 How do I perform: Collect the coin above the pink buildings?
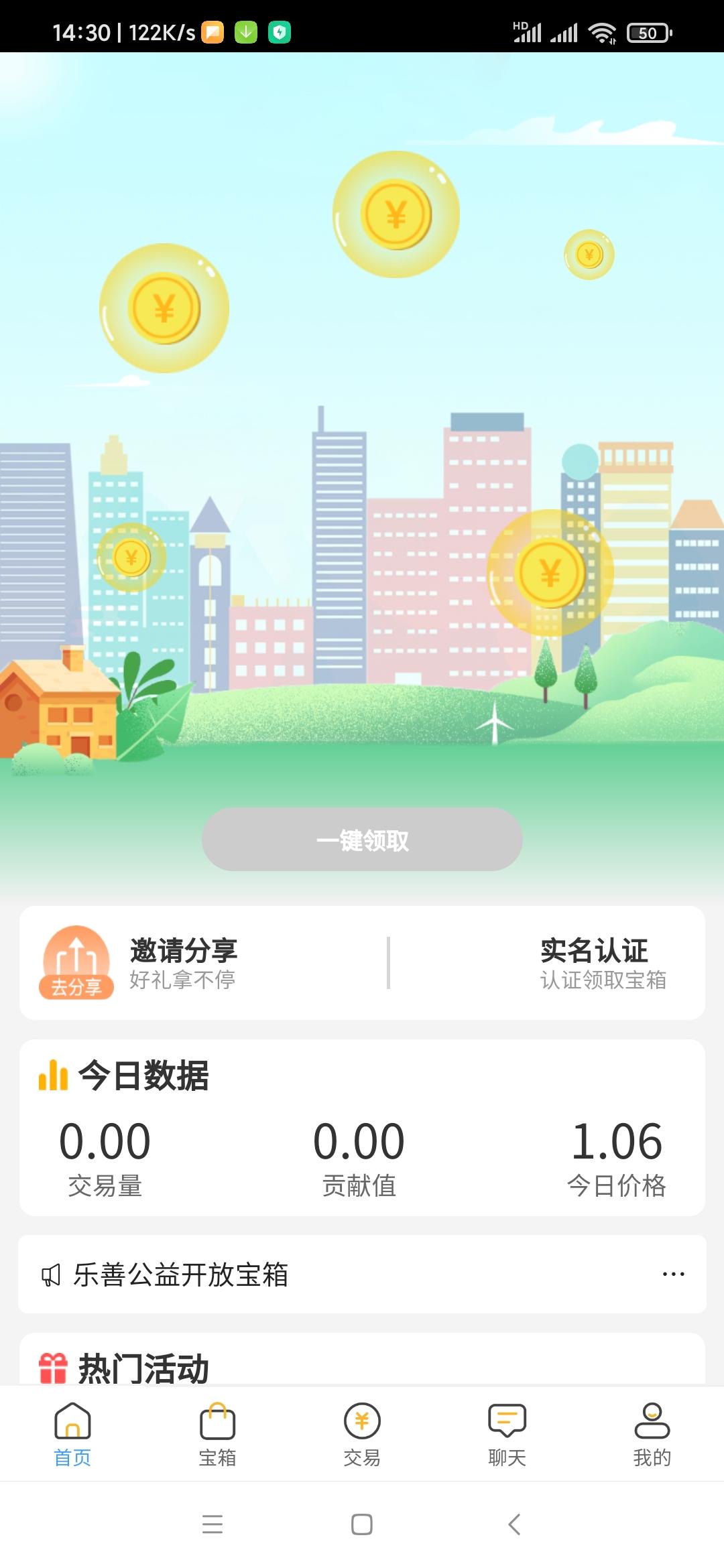(x=550, y=572)
